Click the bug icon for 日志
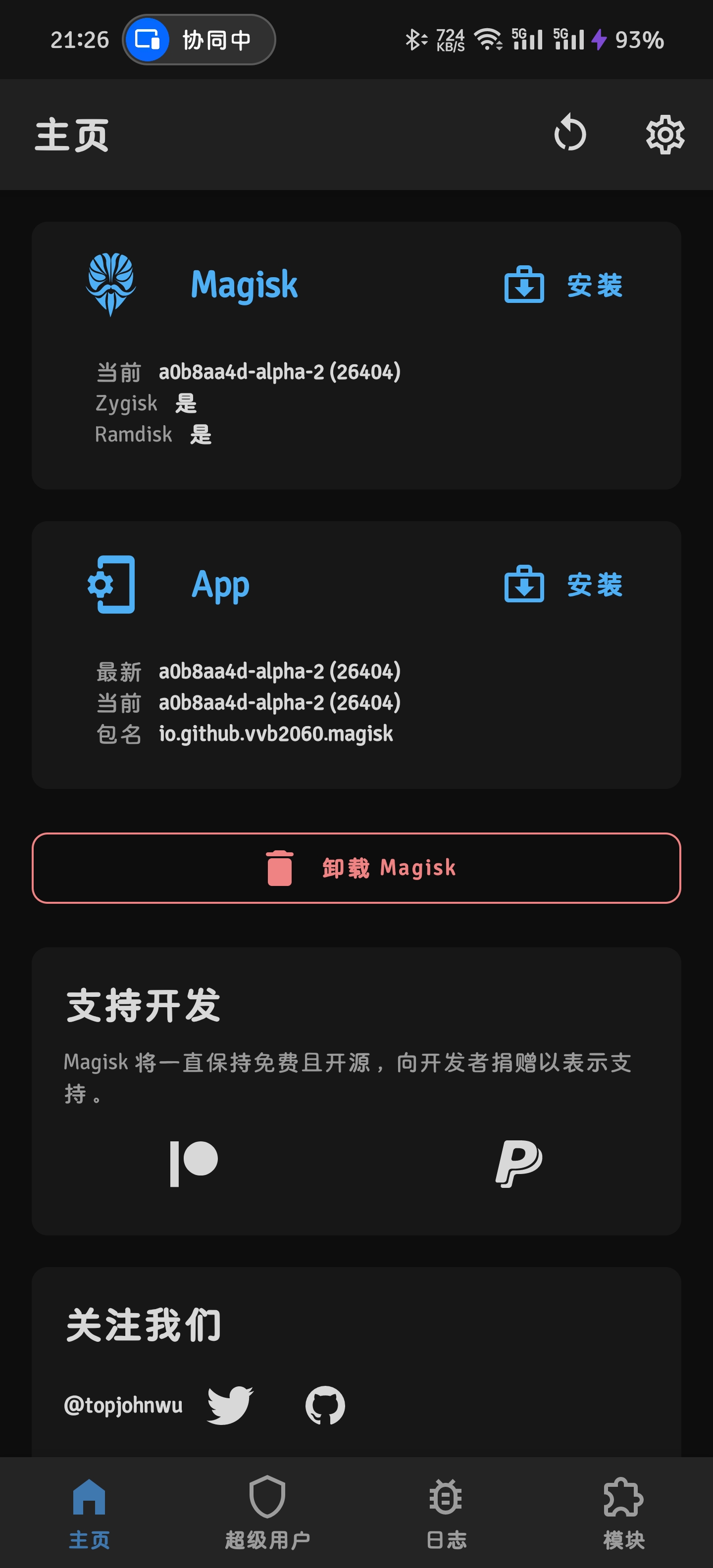This screenshot has height=1568, width=713. click(445, 1496)
